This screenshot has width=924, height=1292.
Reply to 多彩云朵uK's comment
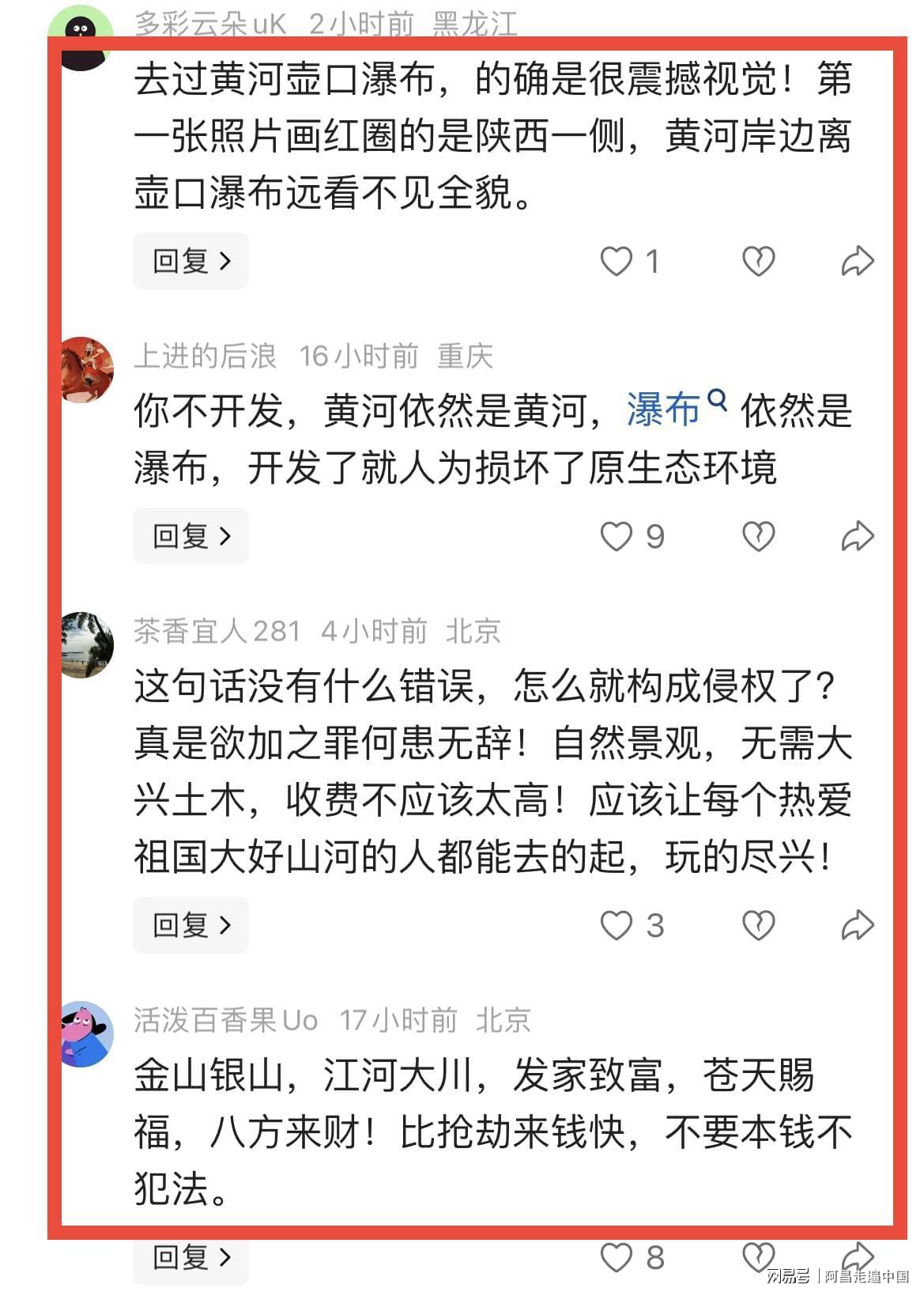[x=190, y=261]
